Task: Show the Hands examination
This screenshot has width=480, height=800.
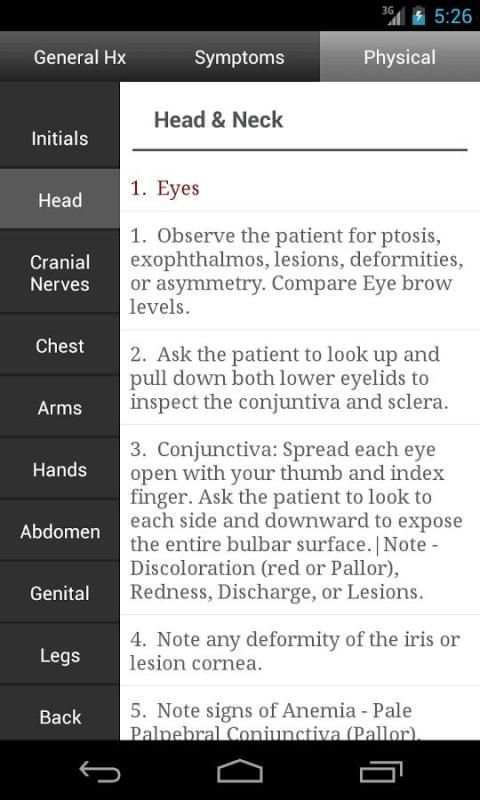Action: coord(60,469)
